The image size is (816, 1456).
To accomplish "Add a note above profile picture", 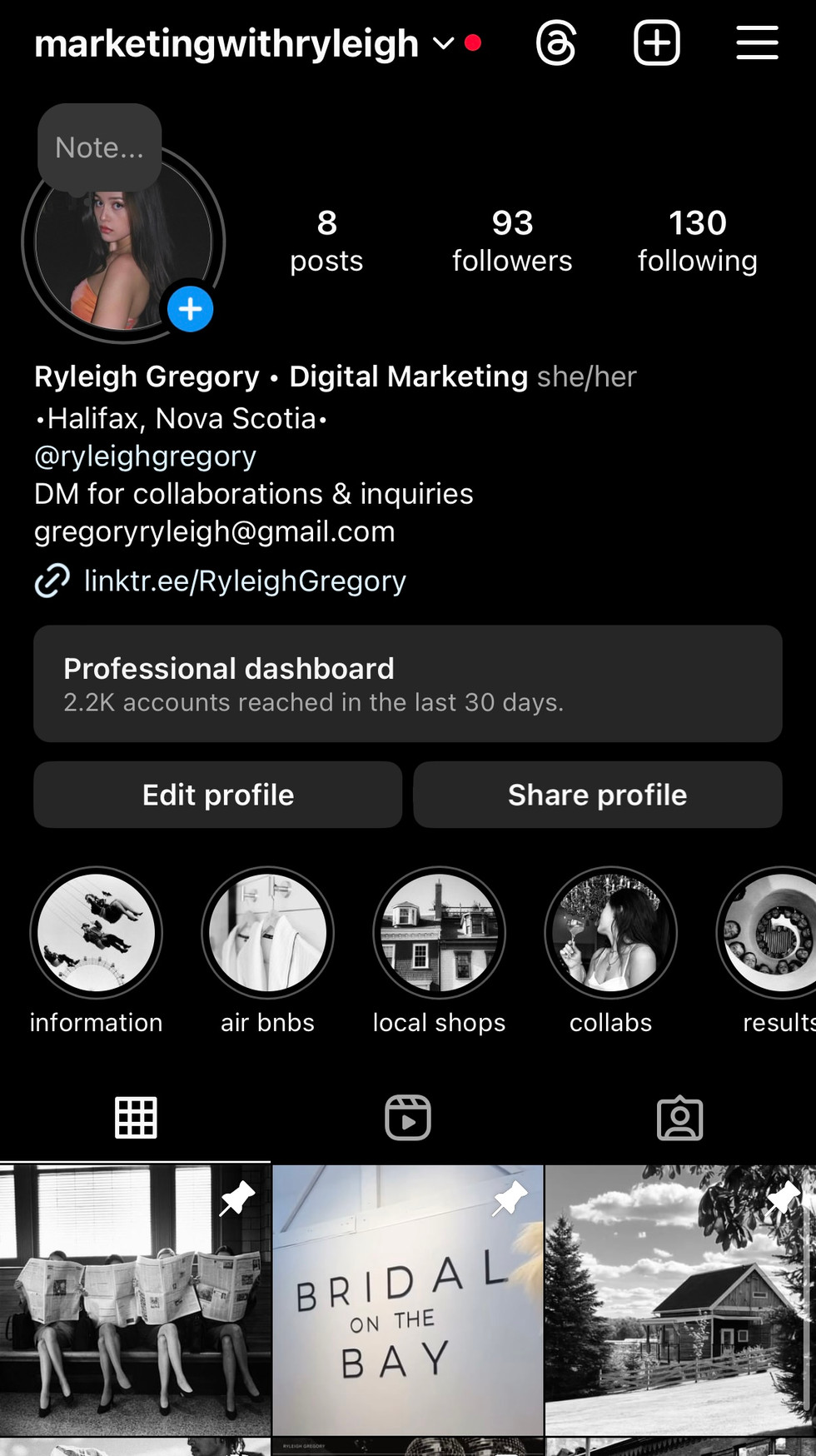I will 99,147.
